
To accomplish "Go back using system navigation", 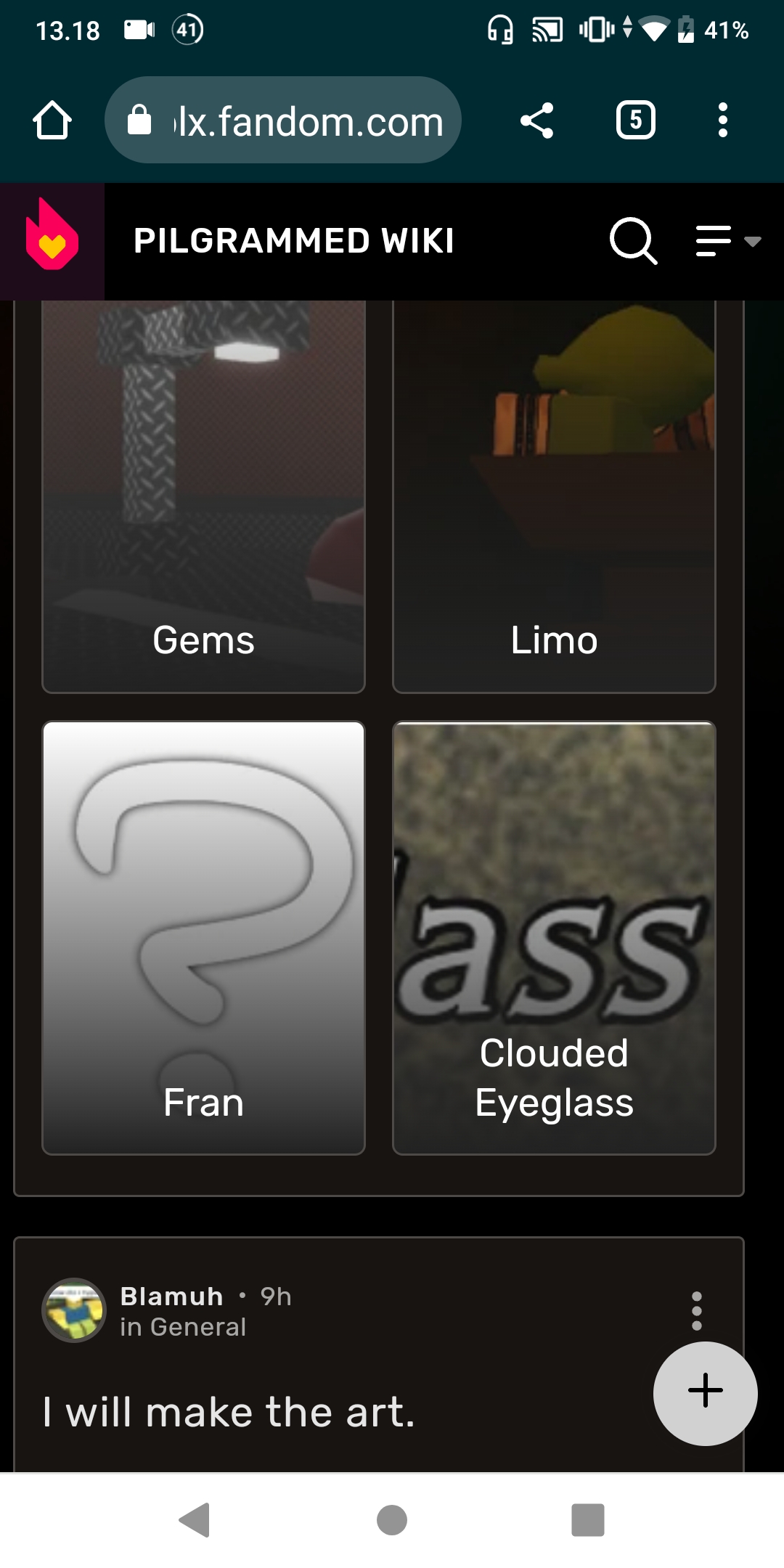I will [x=195, y=1520].
